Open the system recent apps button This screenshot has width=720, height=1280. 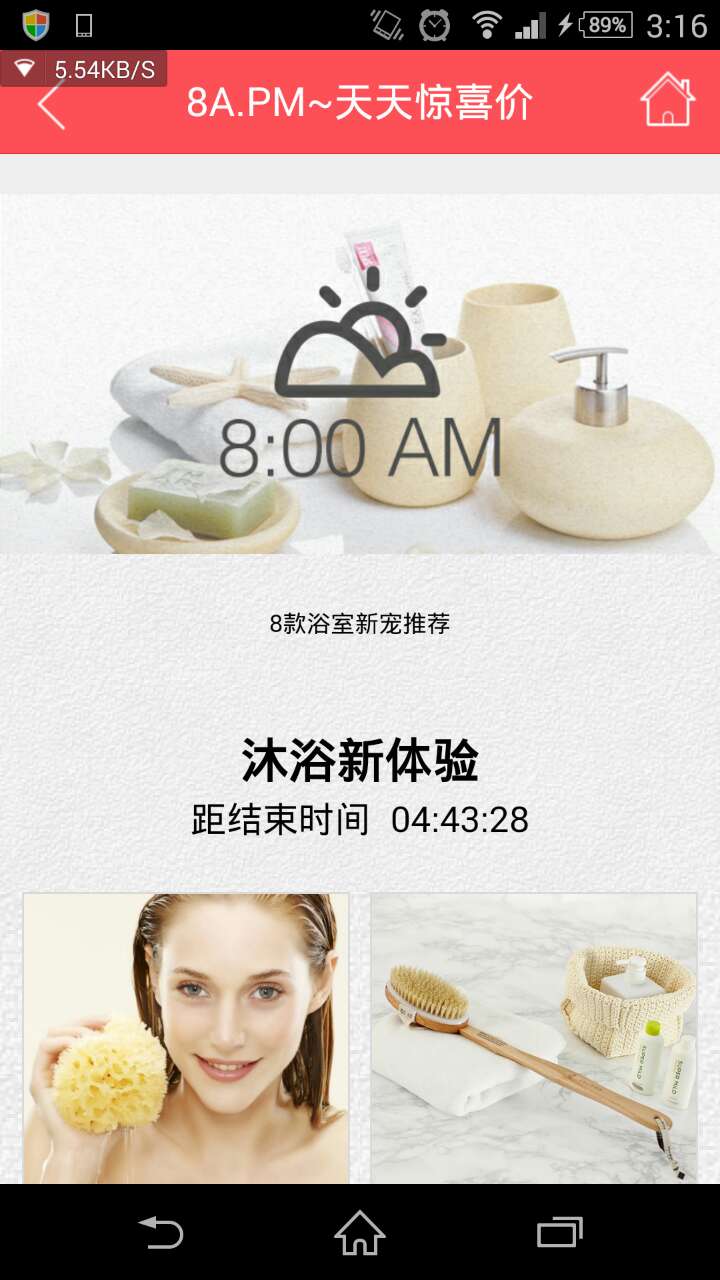coord(560,1232)
